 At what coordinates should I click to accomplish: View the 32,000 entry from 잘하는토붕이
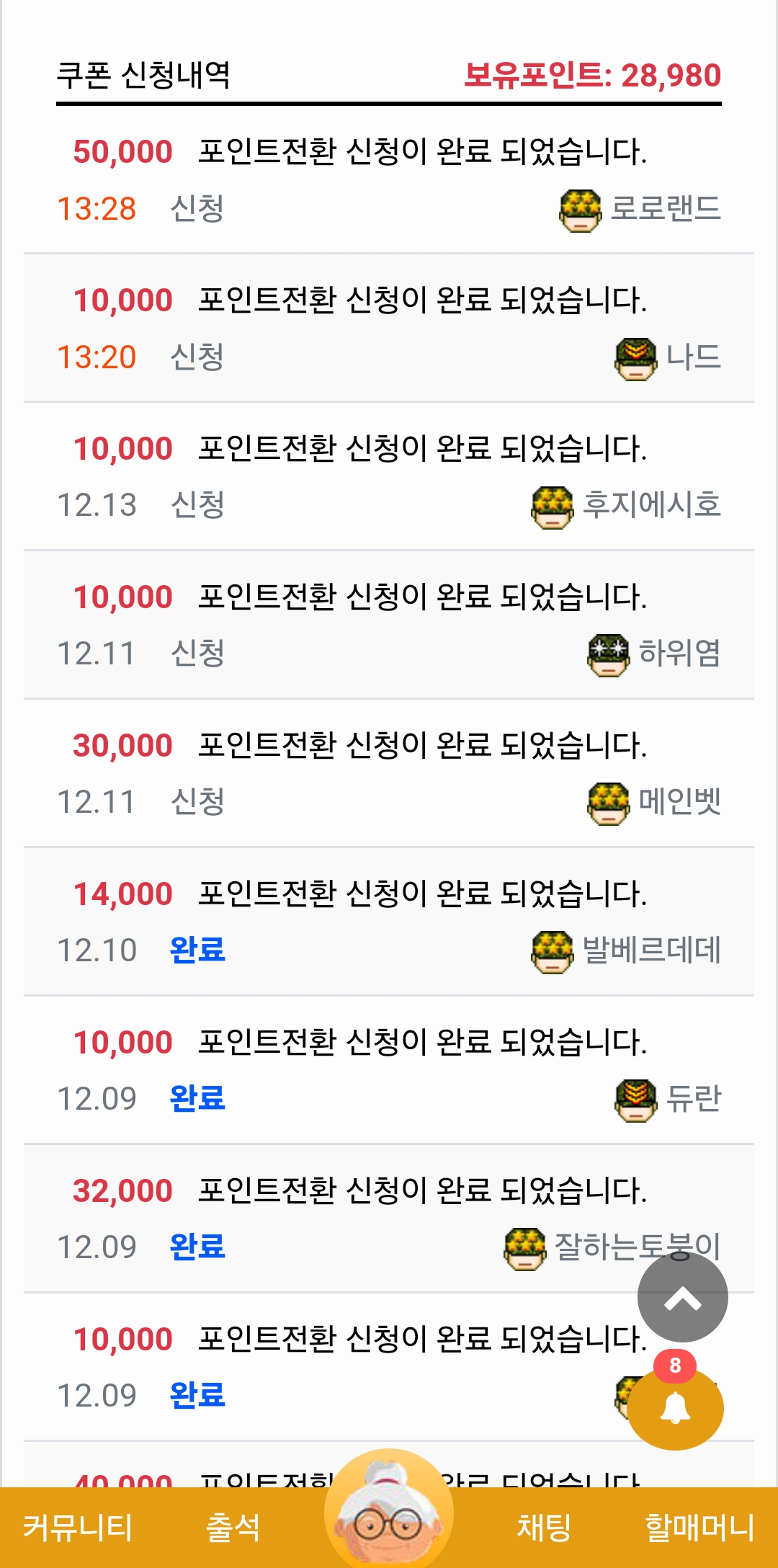pyautogui.click(x=421, y=1191)
